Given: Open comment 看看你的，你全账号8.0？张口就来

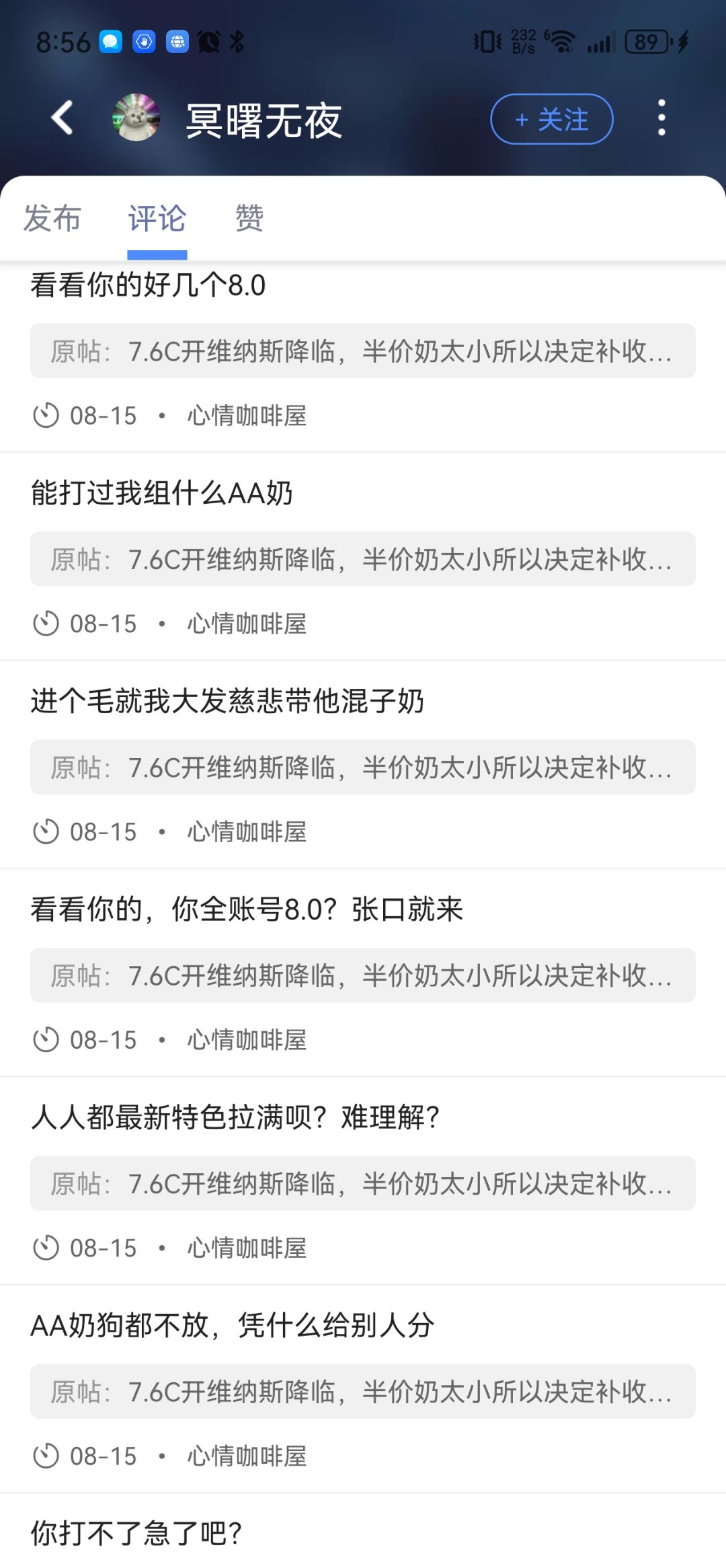Looking at the screenshot, I should coord(247,909).
